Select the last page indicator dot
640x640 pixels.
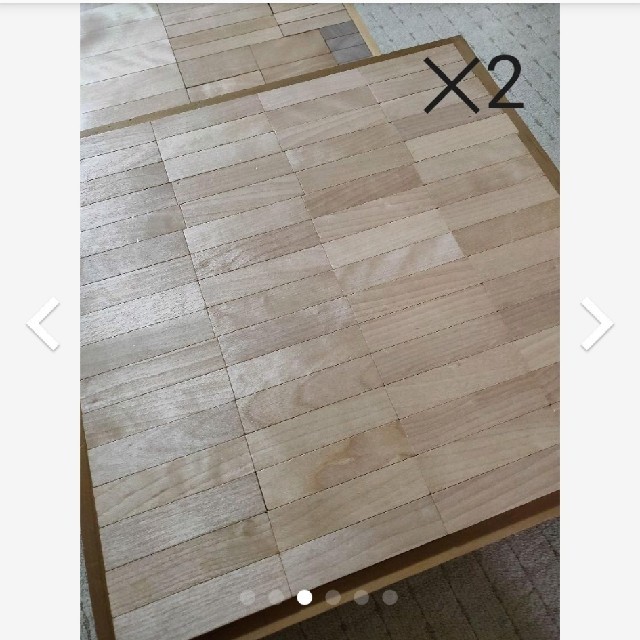390,597
